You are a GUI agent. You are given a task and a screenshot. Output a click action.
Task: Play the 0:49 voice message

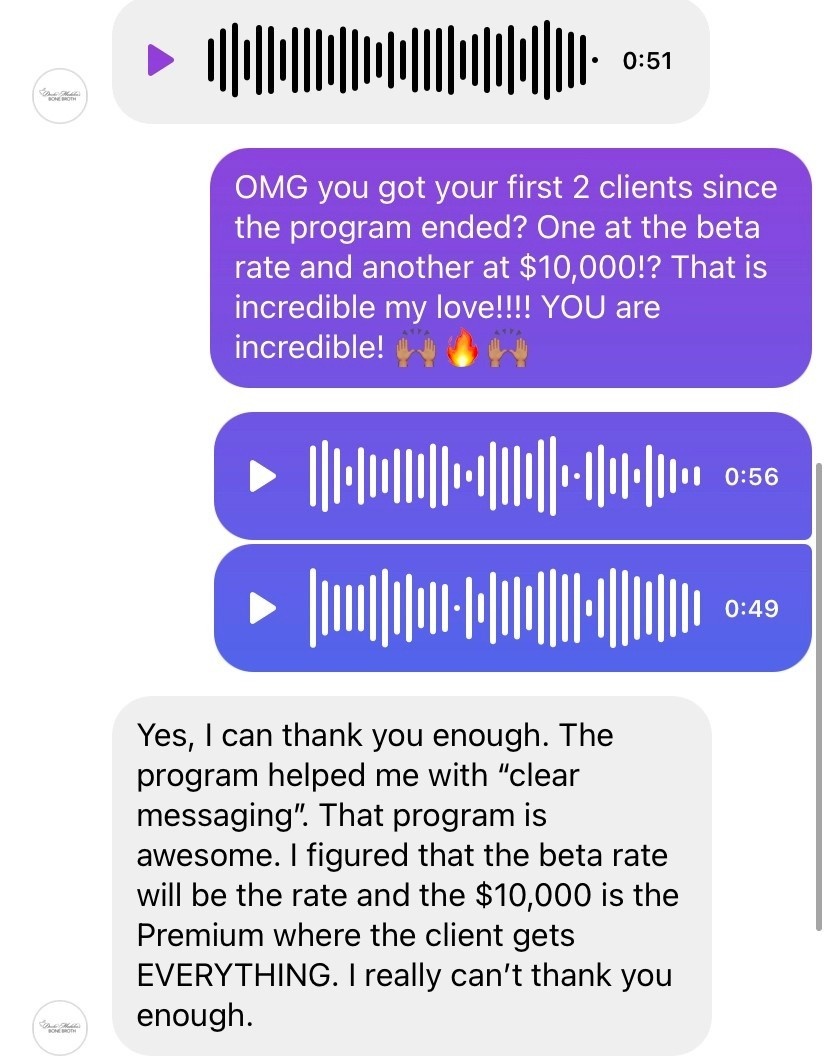[262, 608]
